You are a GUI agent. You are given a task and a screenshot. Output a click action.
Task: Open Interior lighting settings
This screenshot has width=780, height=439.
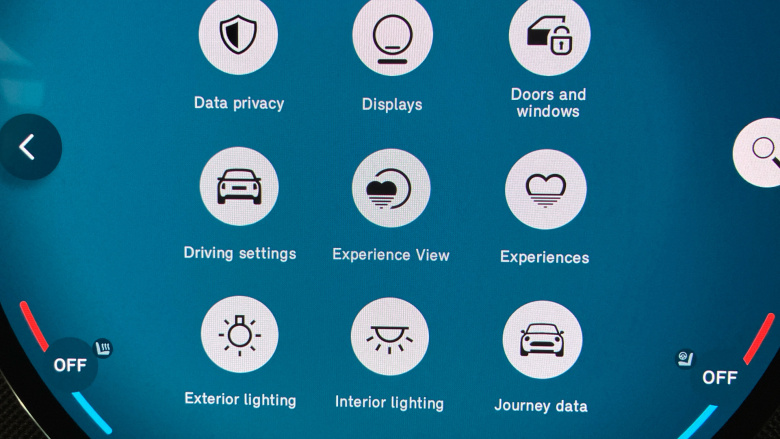tap(390, 337)
